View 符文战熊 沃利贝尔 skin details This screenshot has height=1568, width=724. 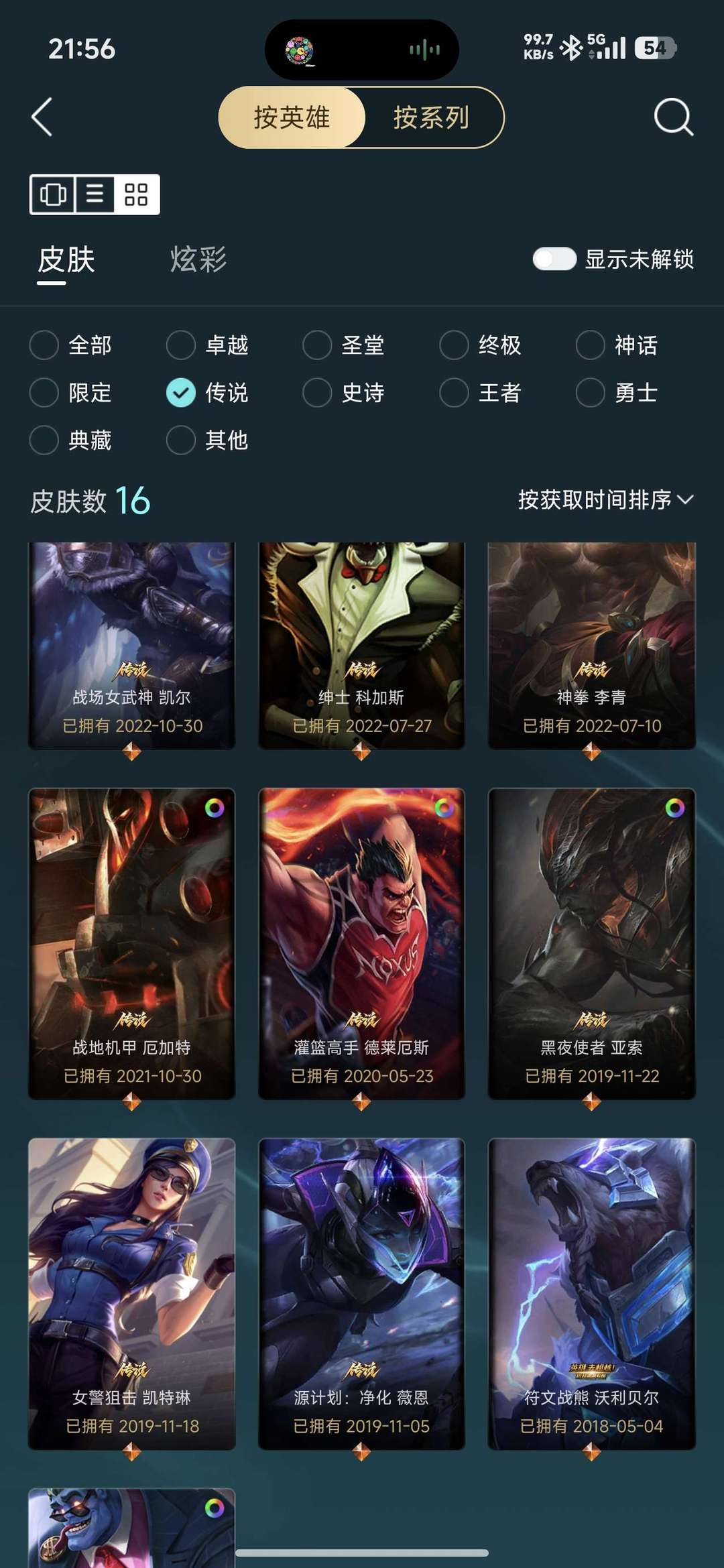(x=591, y=1293)
